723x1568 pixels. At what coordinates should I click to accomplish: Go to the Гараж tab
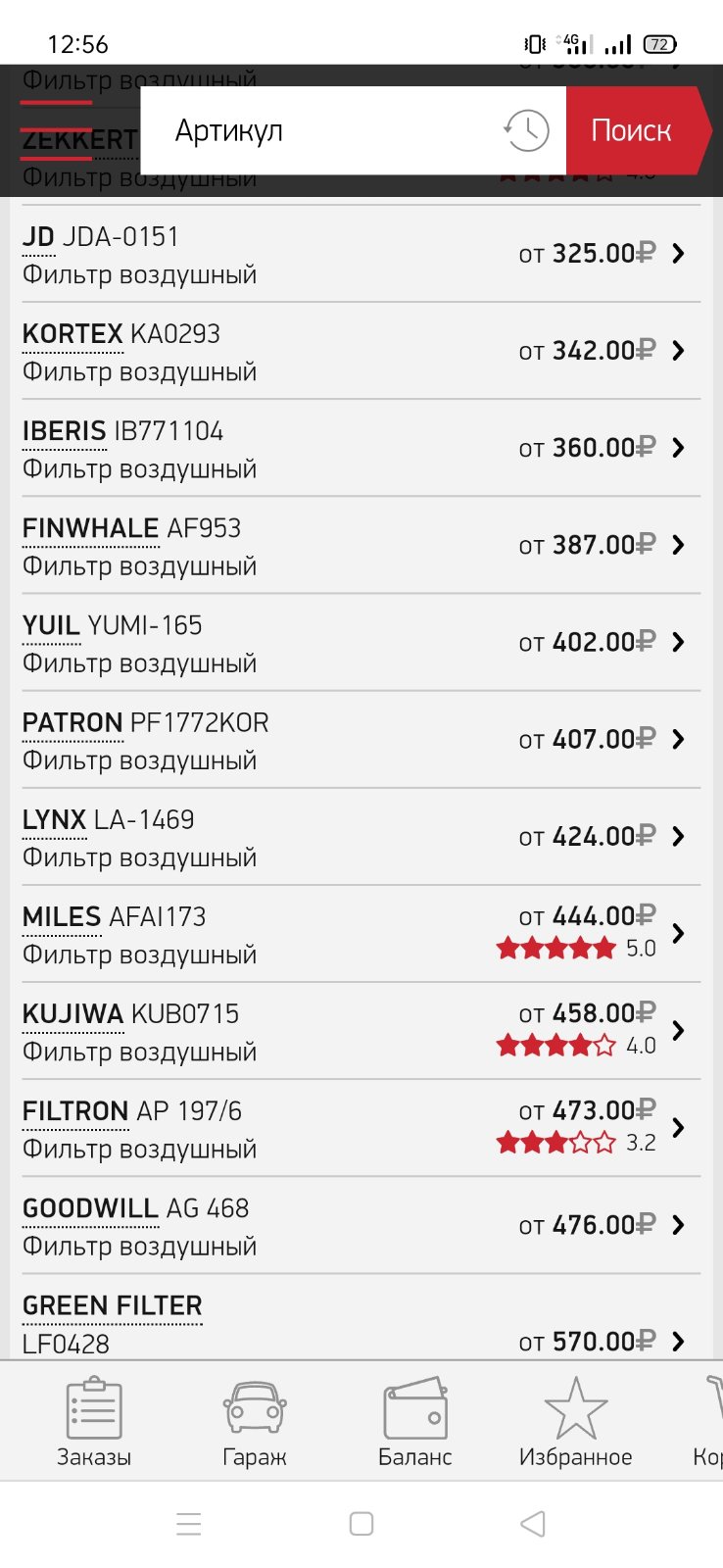click(x=255, y=1421)
